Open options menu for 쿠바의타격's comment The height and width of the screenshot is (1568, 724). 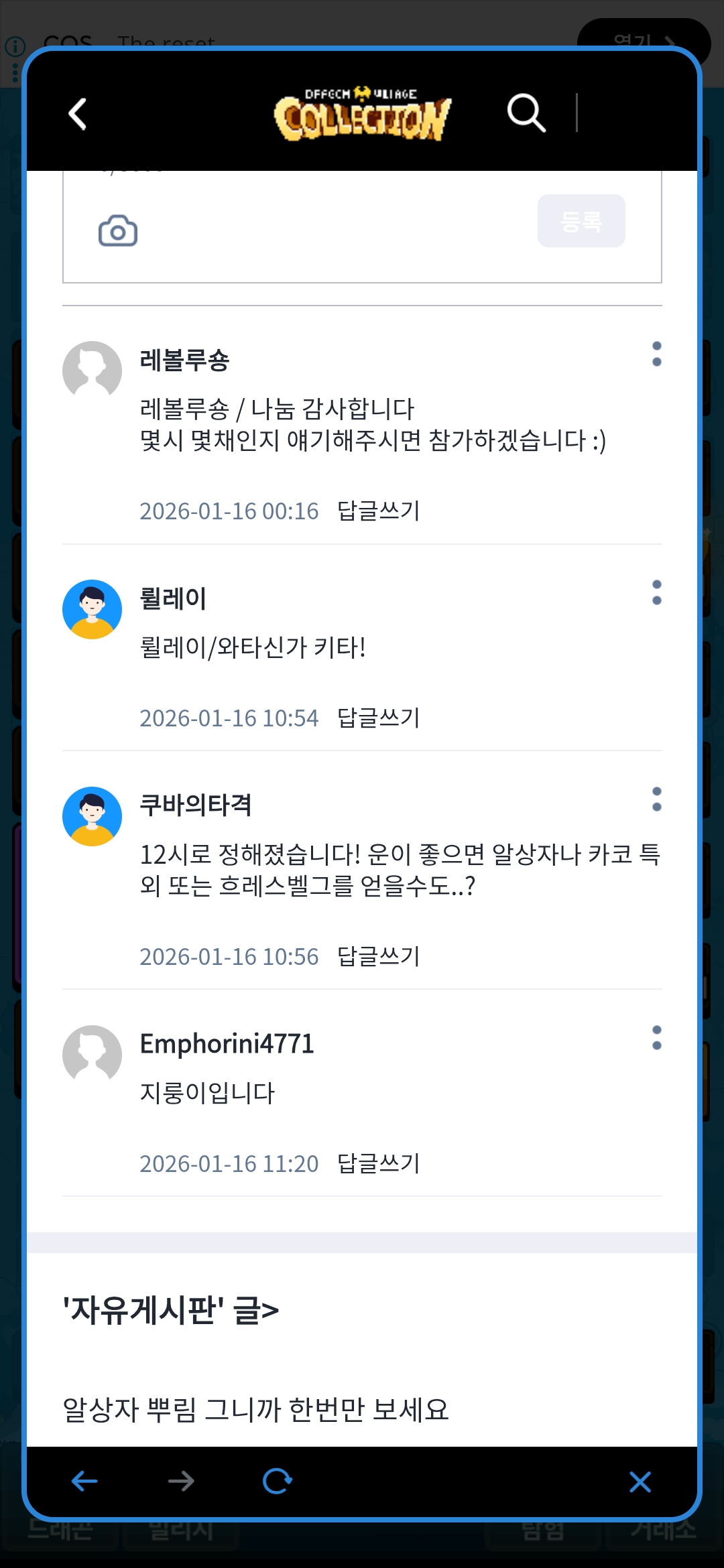(656, 799)
